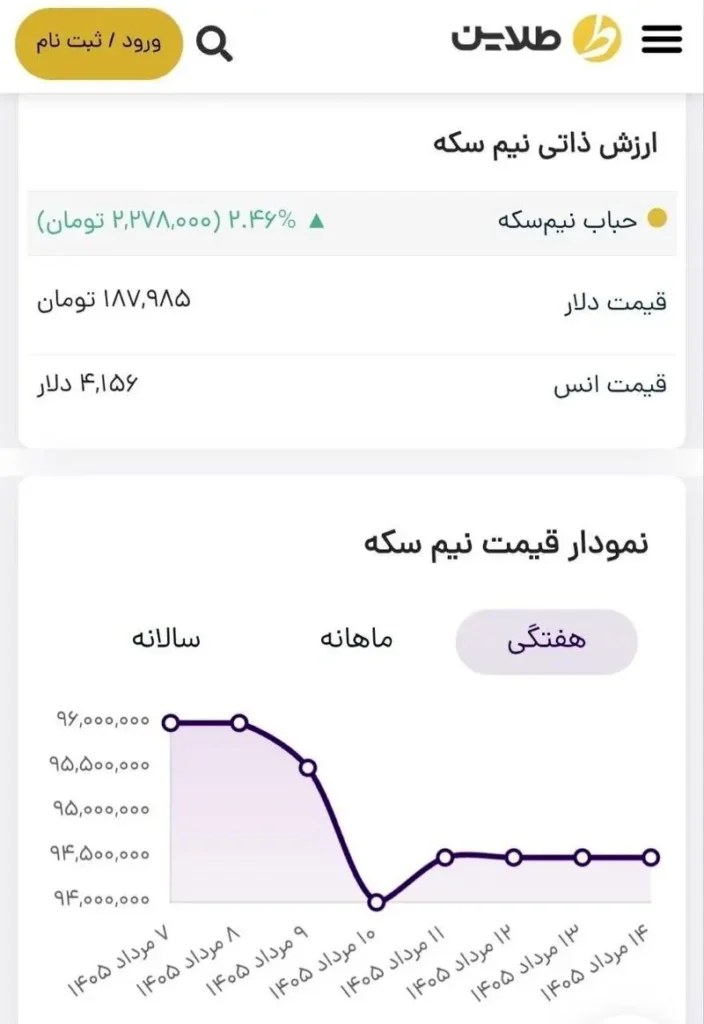
Task: Tap the chart point for 9 مرداد
Action: click(308, 767)
